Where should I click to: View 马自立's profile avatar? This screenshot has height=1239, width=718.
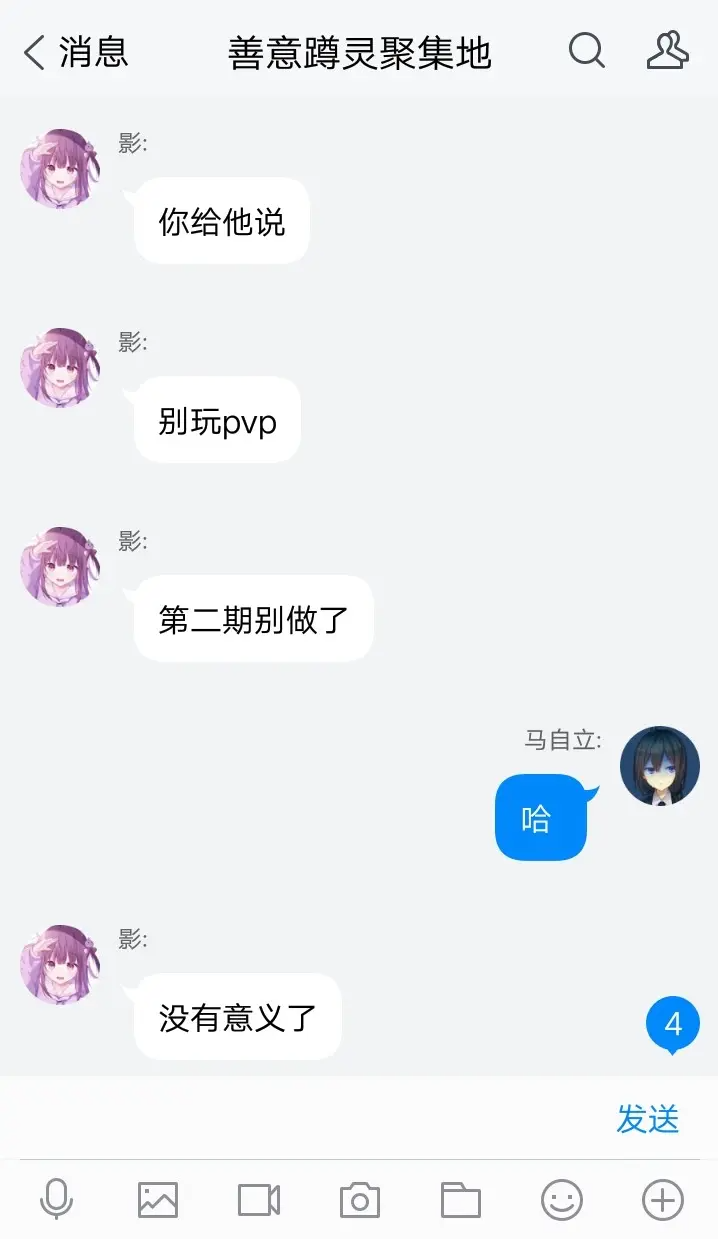click(x=660, y=766)
